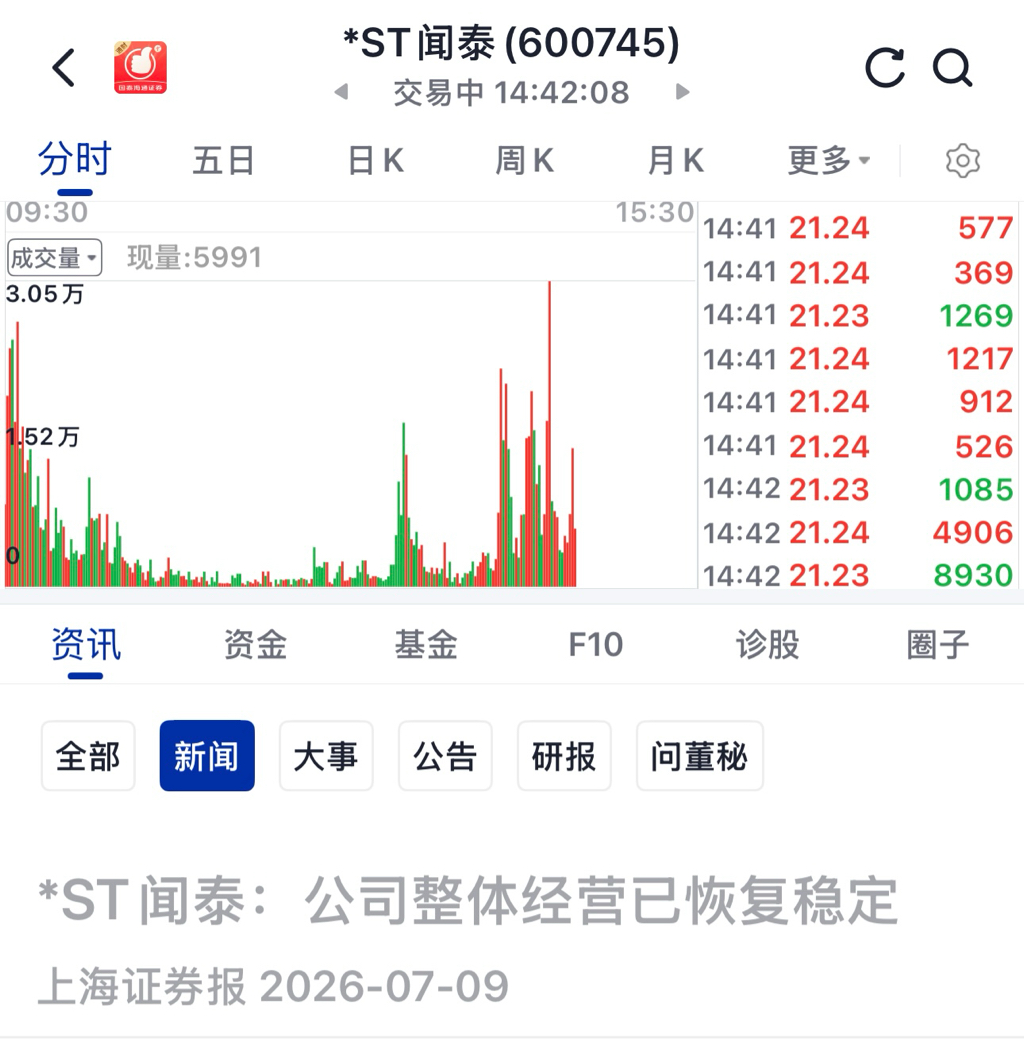Select the 研报 filter chip
Viewport: 1024px width, 1051px height.
pyautogui.click(x=564, y=756)
